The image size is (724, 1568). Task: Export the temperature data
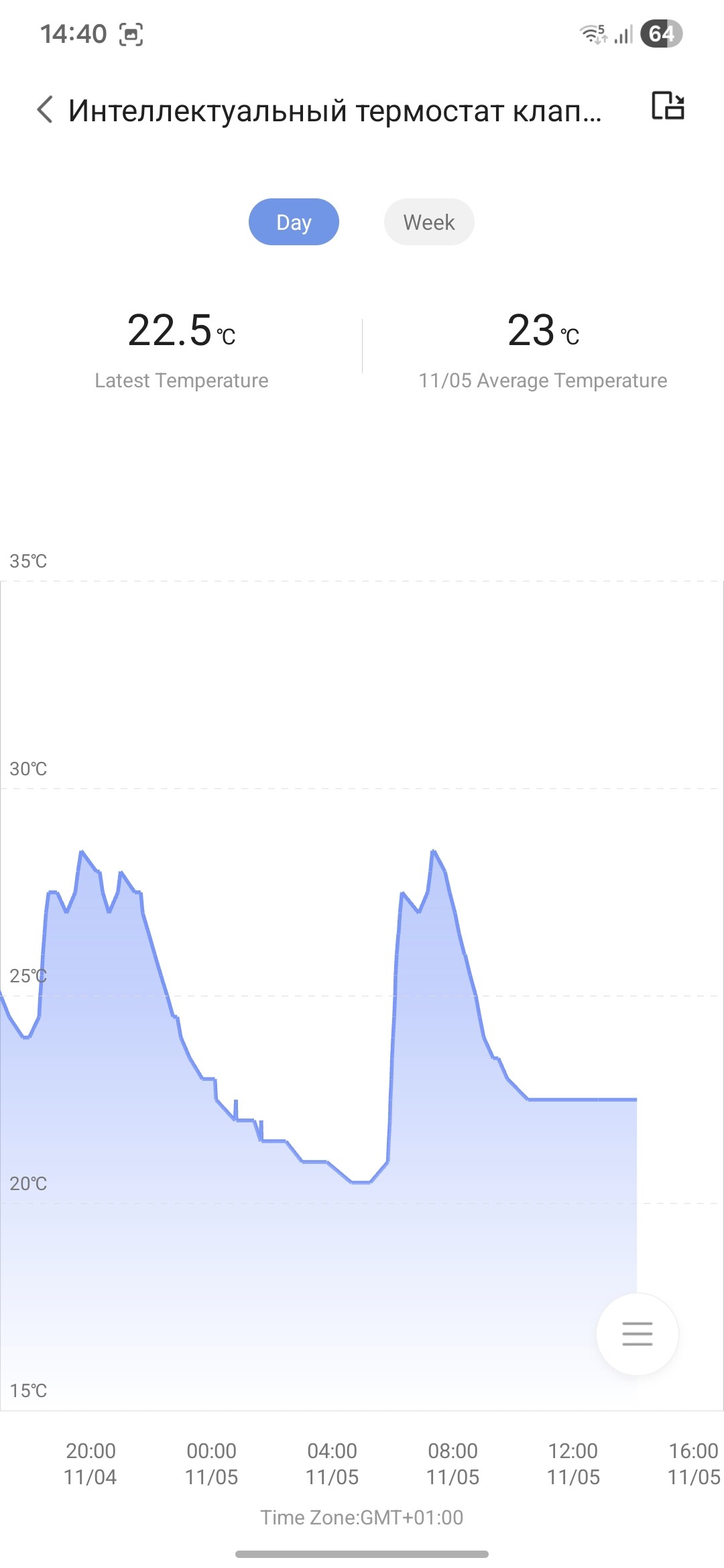[x=668, y=107]
